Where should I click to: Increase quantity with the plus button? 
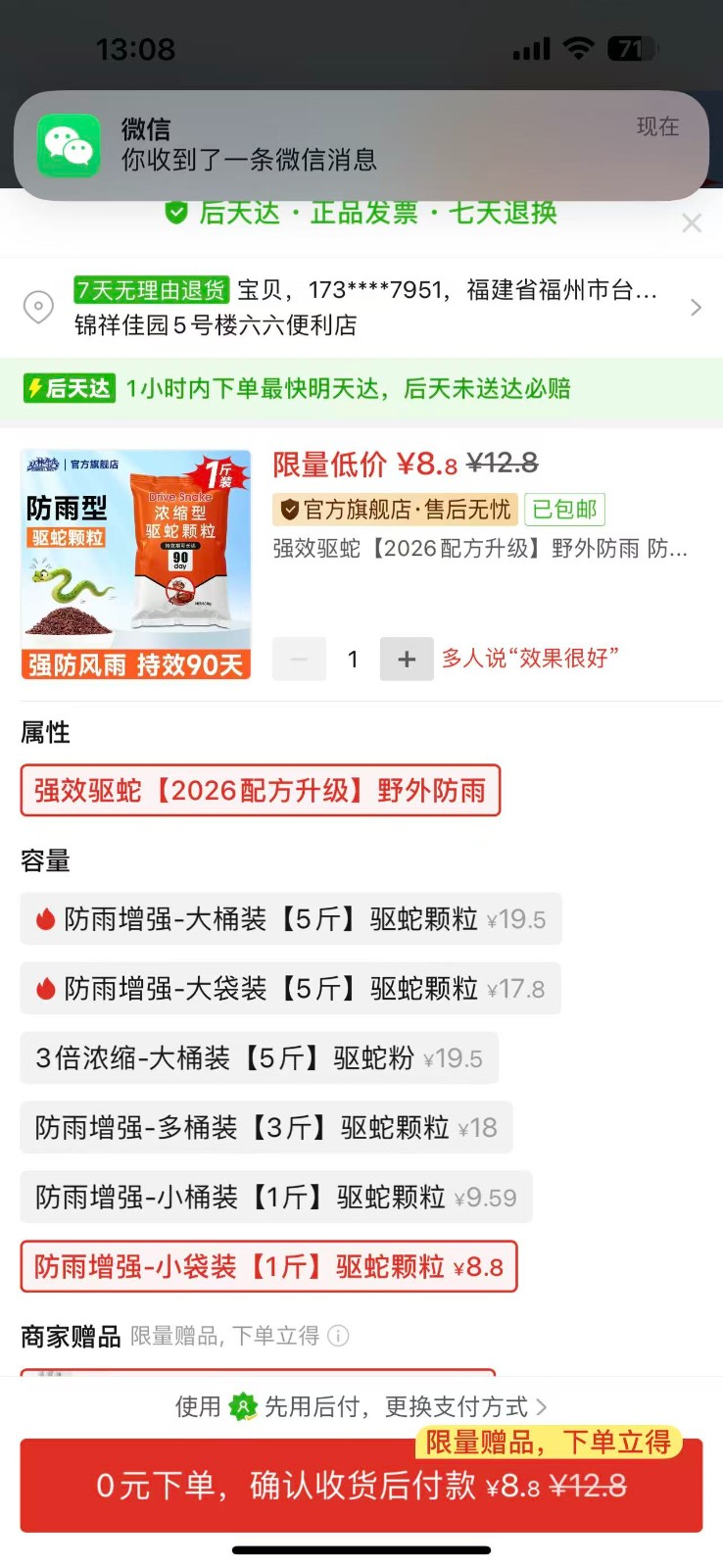point(407,660)
